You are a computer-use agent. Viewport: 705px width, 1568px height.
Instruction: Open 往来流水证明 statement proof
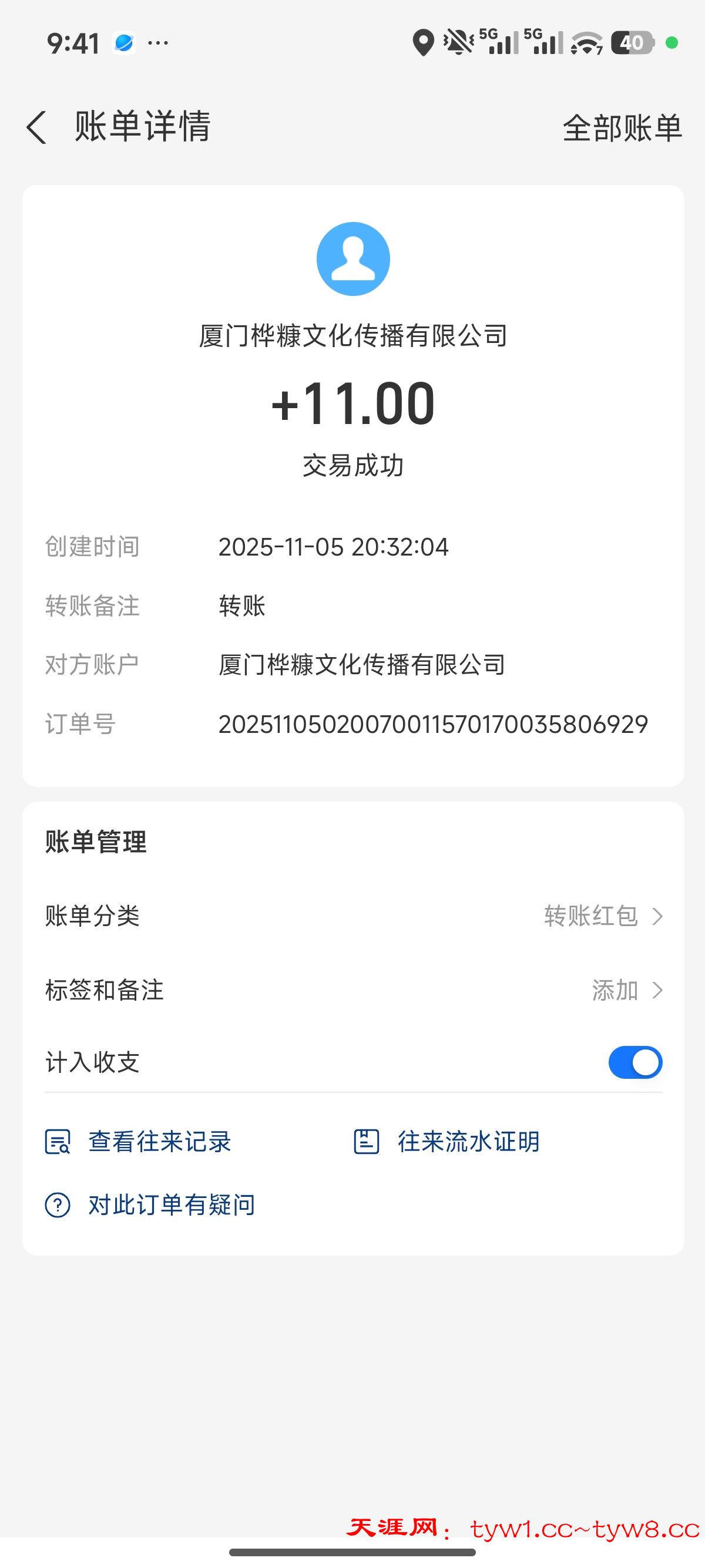[x=447, y=1141]
